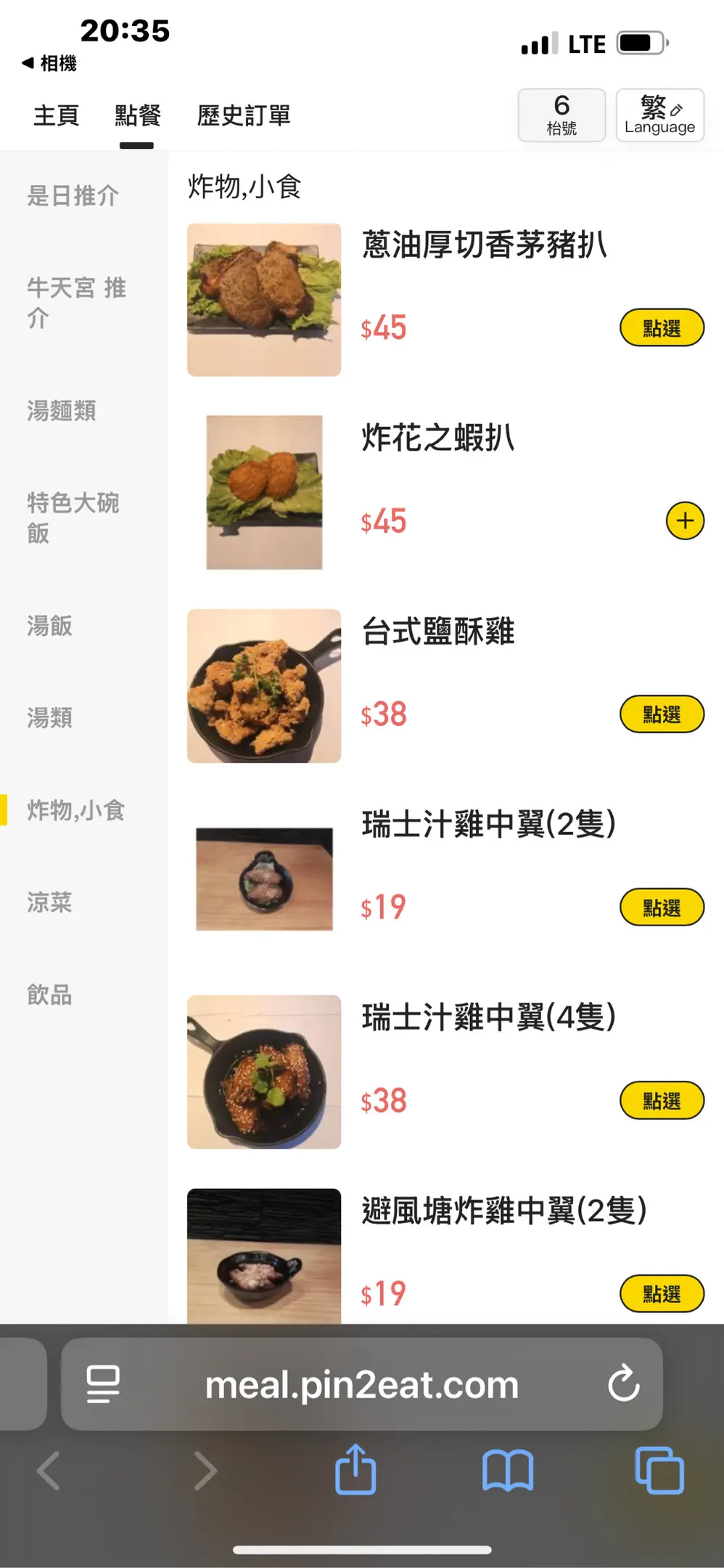724x1568 pixels.
Task: View the 湯飯 category
Action: pyautogui.click(x=49, y=626)
